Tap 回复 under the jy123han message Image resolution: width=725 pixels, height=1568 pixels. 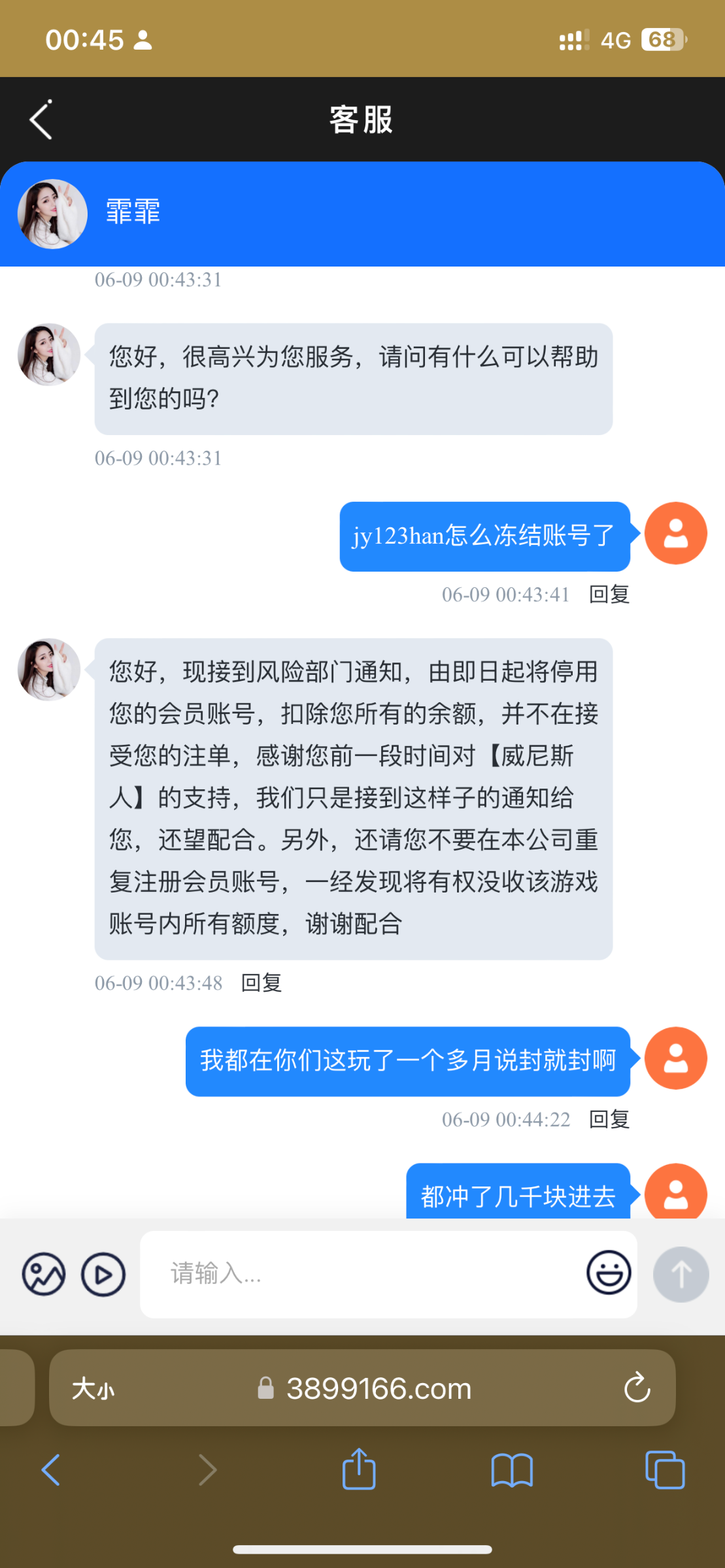609,595
